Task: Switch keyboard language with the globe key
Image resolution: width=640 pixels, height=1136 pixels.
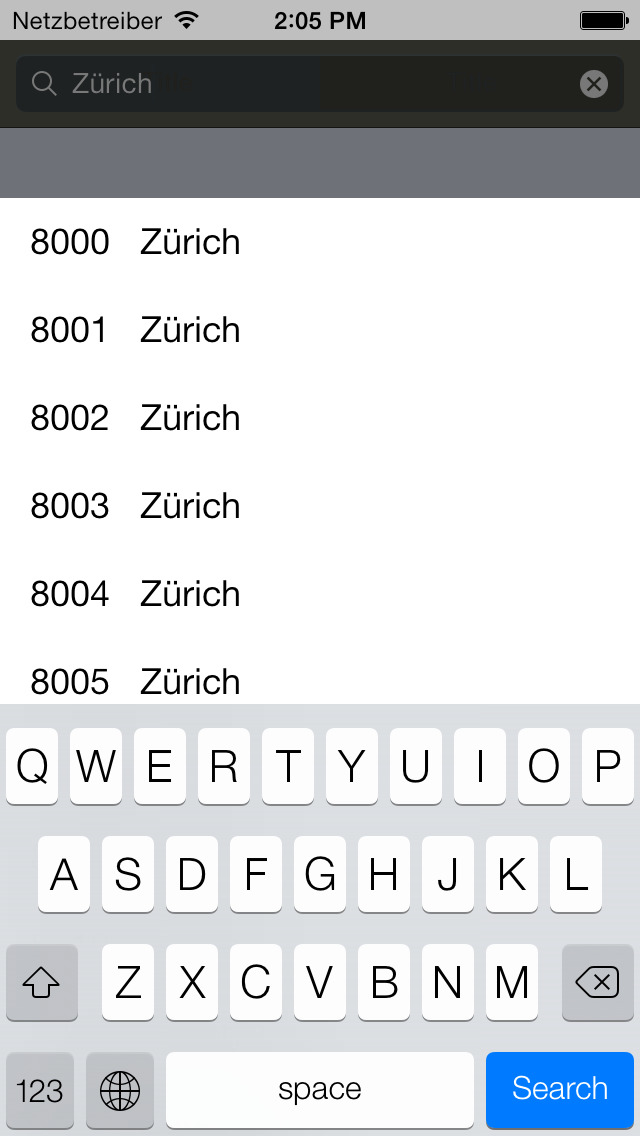Action: point(120,1090)
